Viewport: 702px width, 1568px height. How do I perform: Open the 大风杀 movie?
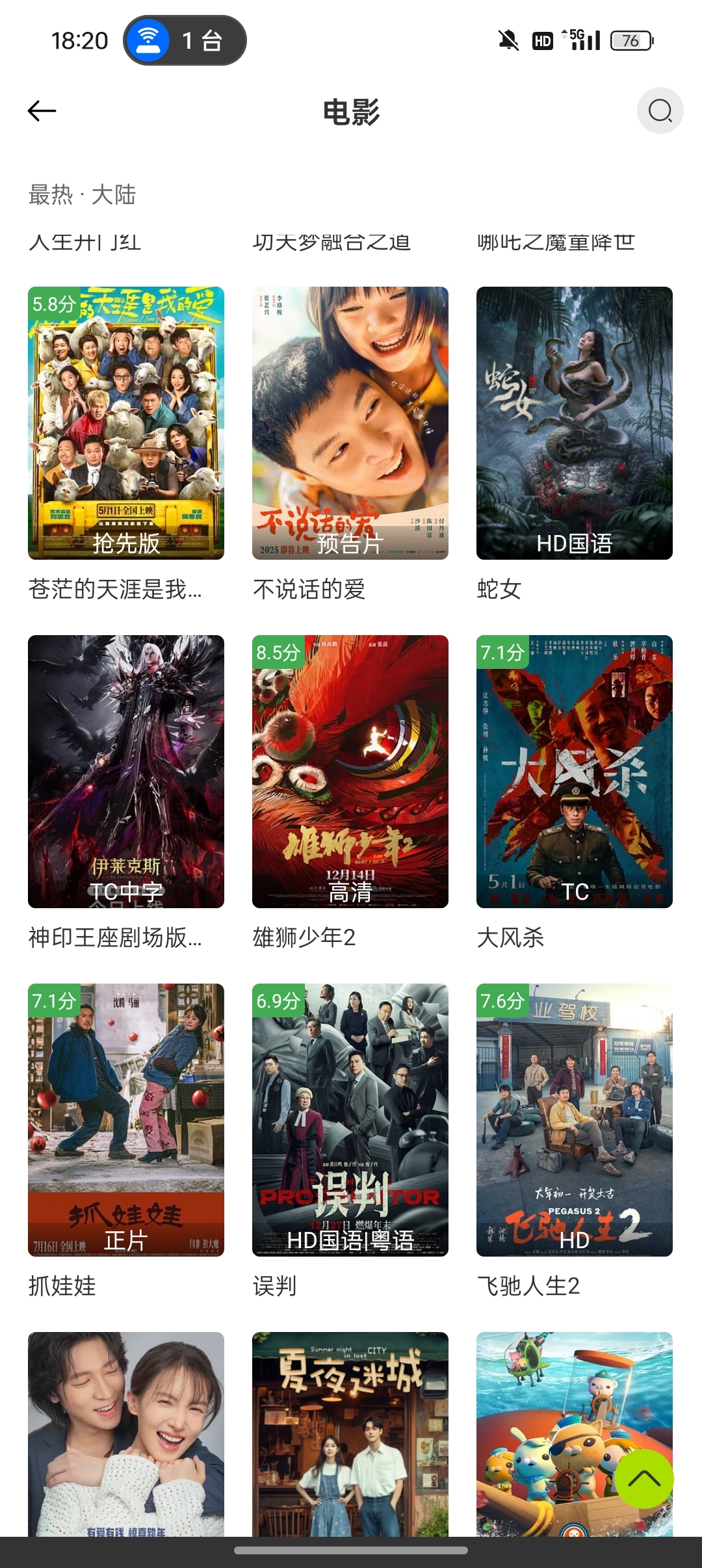(575, 772)
